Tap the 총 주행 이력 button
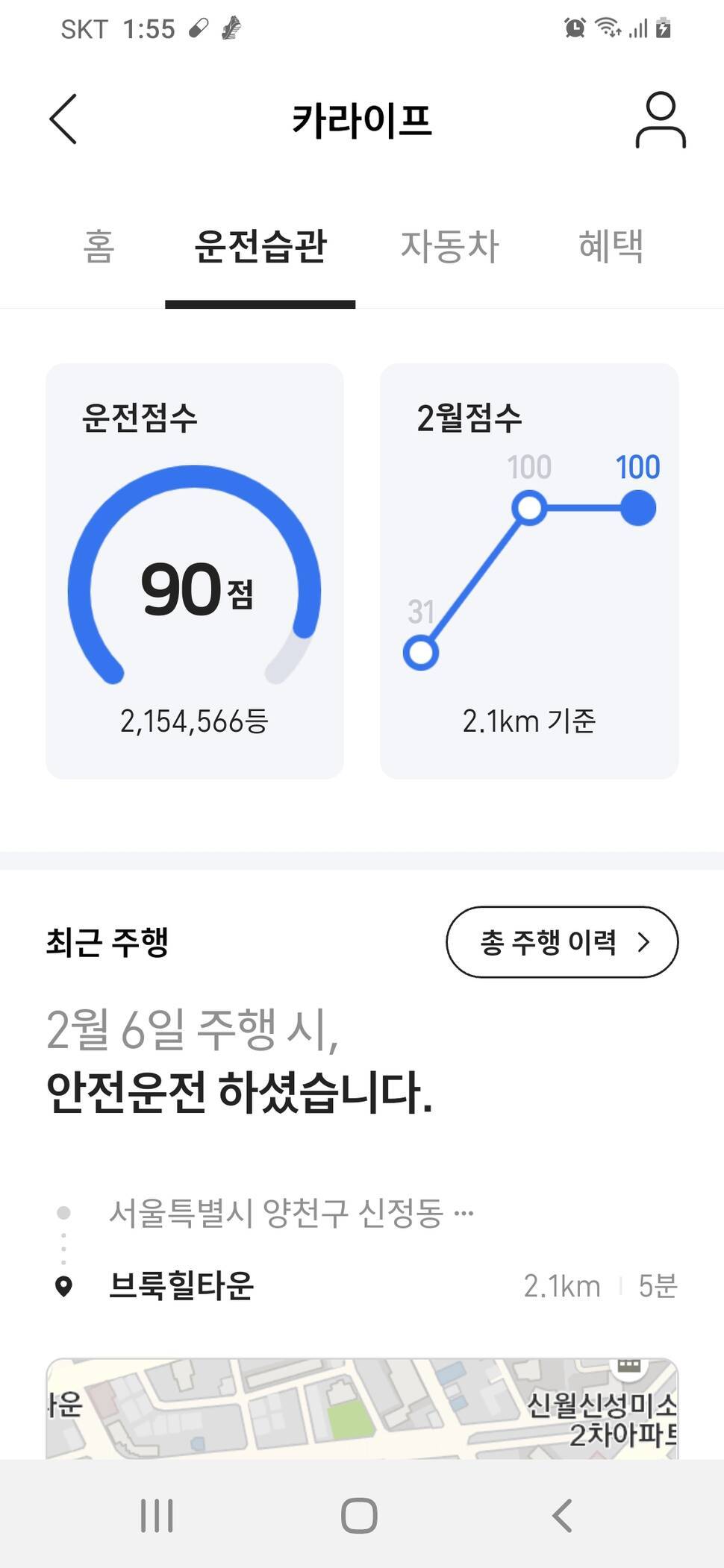This screenshot has width=724, height=1568. (x=562, y=942)
